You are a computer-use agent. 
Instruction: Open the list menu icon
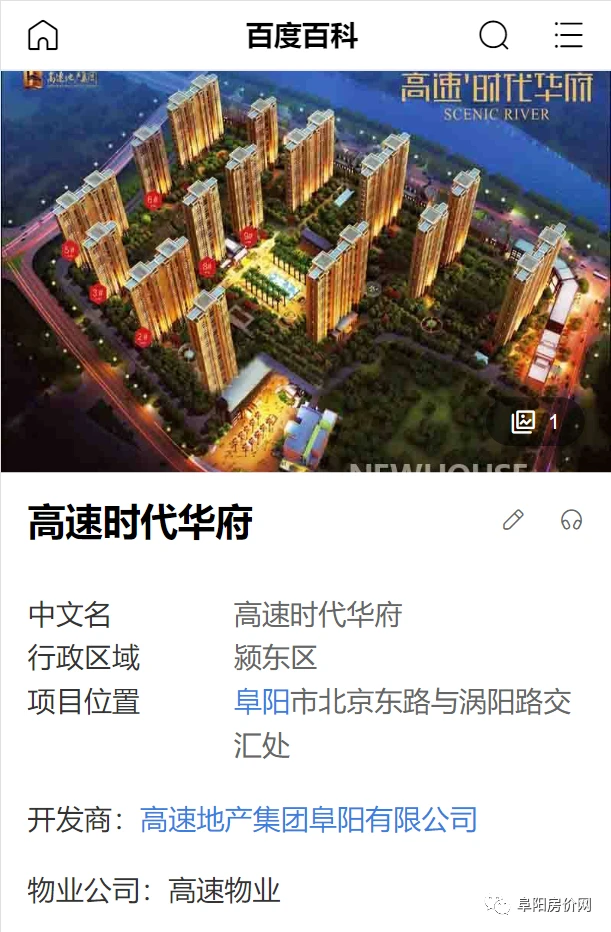568,36
